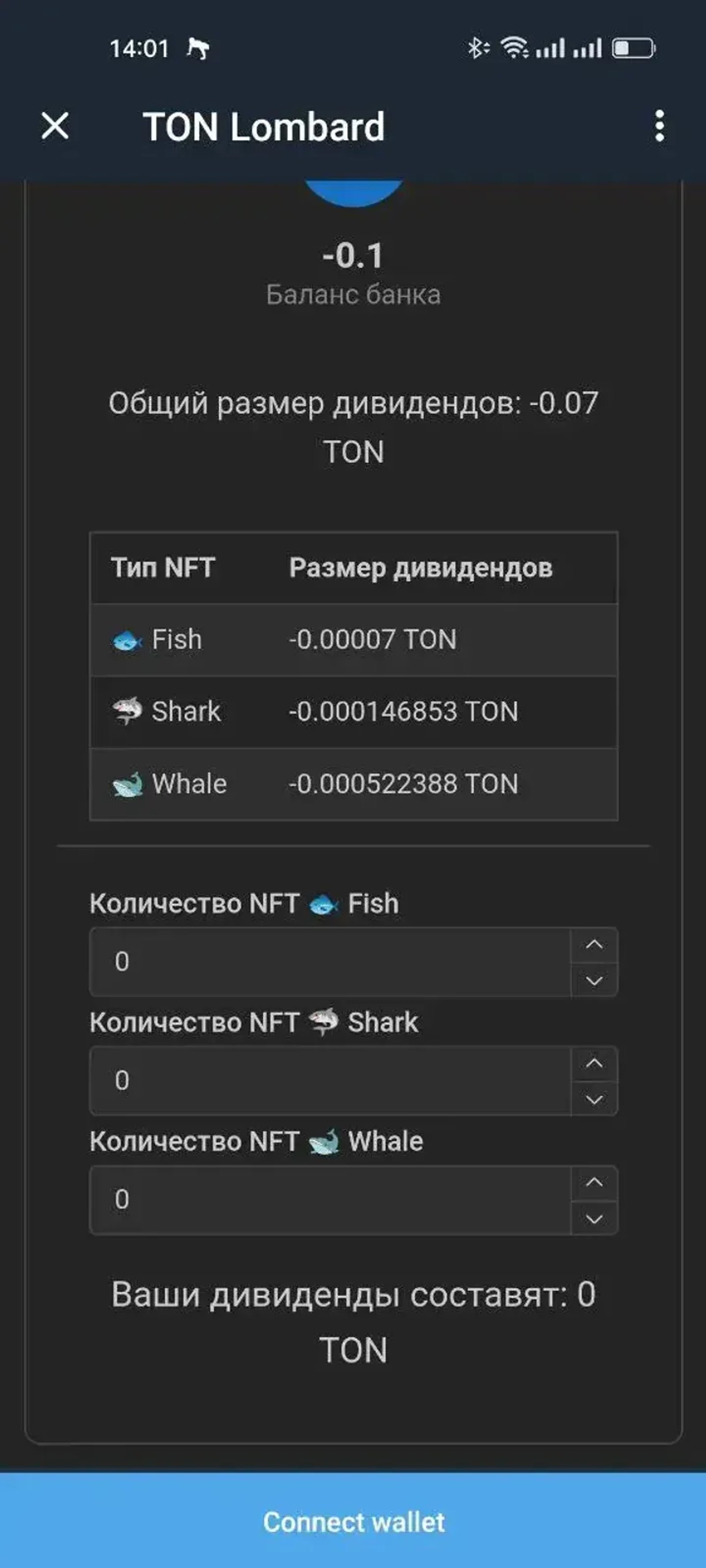This screenshot has height=1568, width=706.
Task: Click the total dividends text -0.07 TON
Action: point(353,425)
